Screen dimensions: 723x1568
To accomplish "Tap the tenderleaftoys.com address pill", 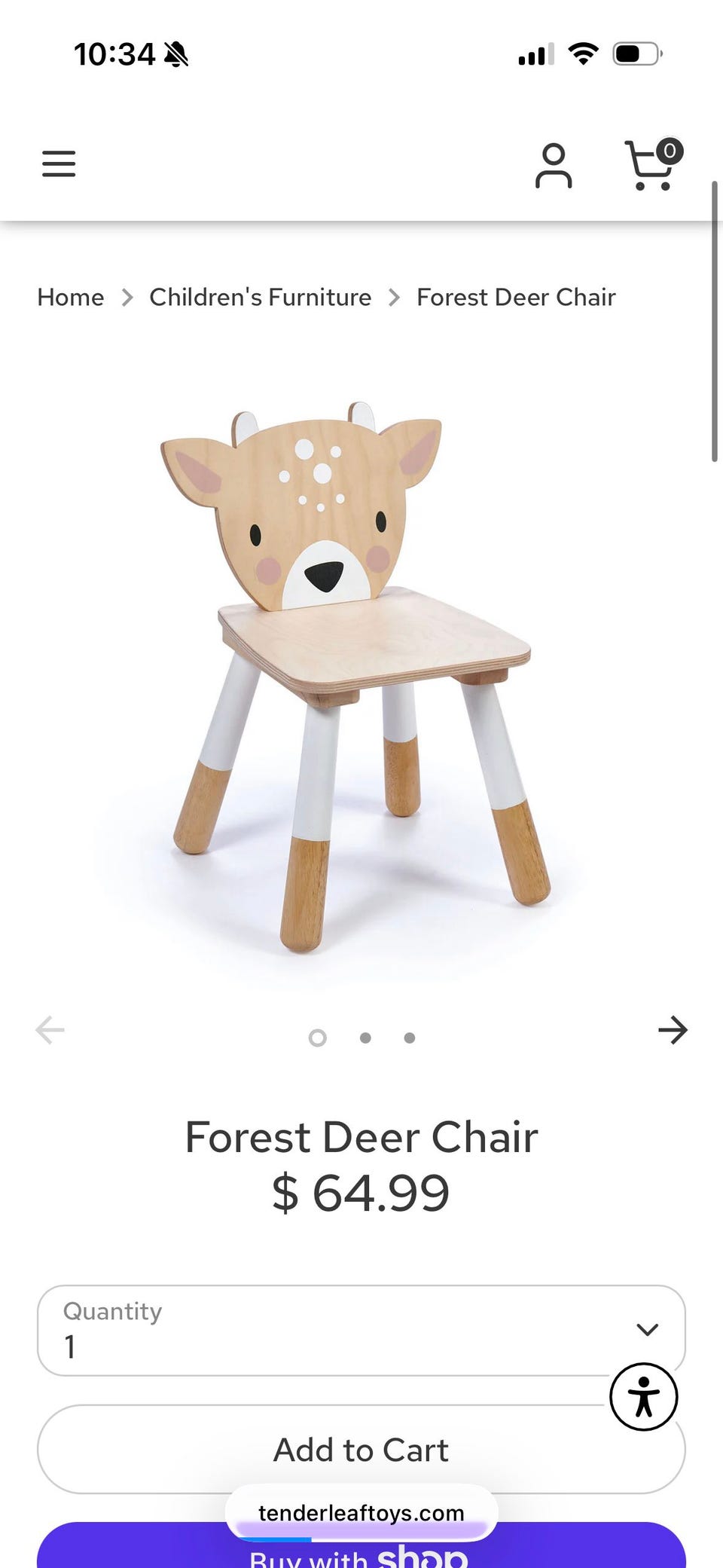I will click(361, 1512).
